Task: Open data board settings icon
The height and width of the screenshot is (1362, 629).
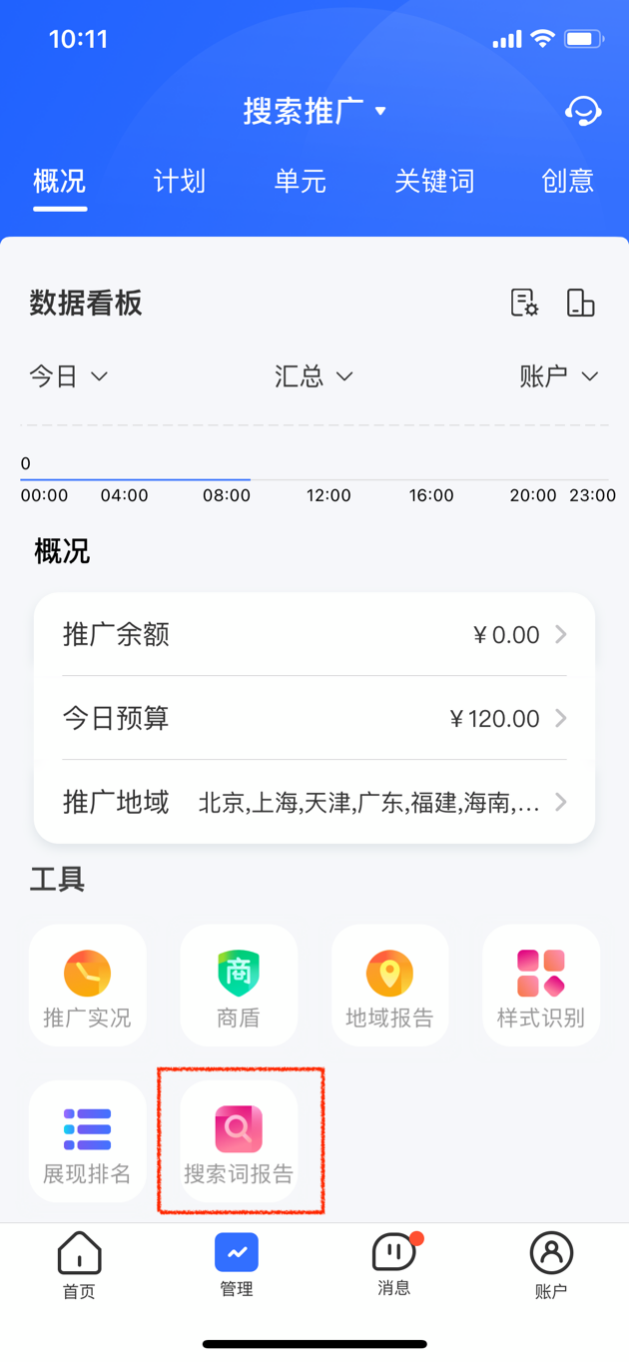Action: coord(525,303)
